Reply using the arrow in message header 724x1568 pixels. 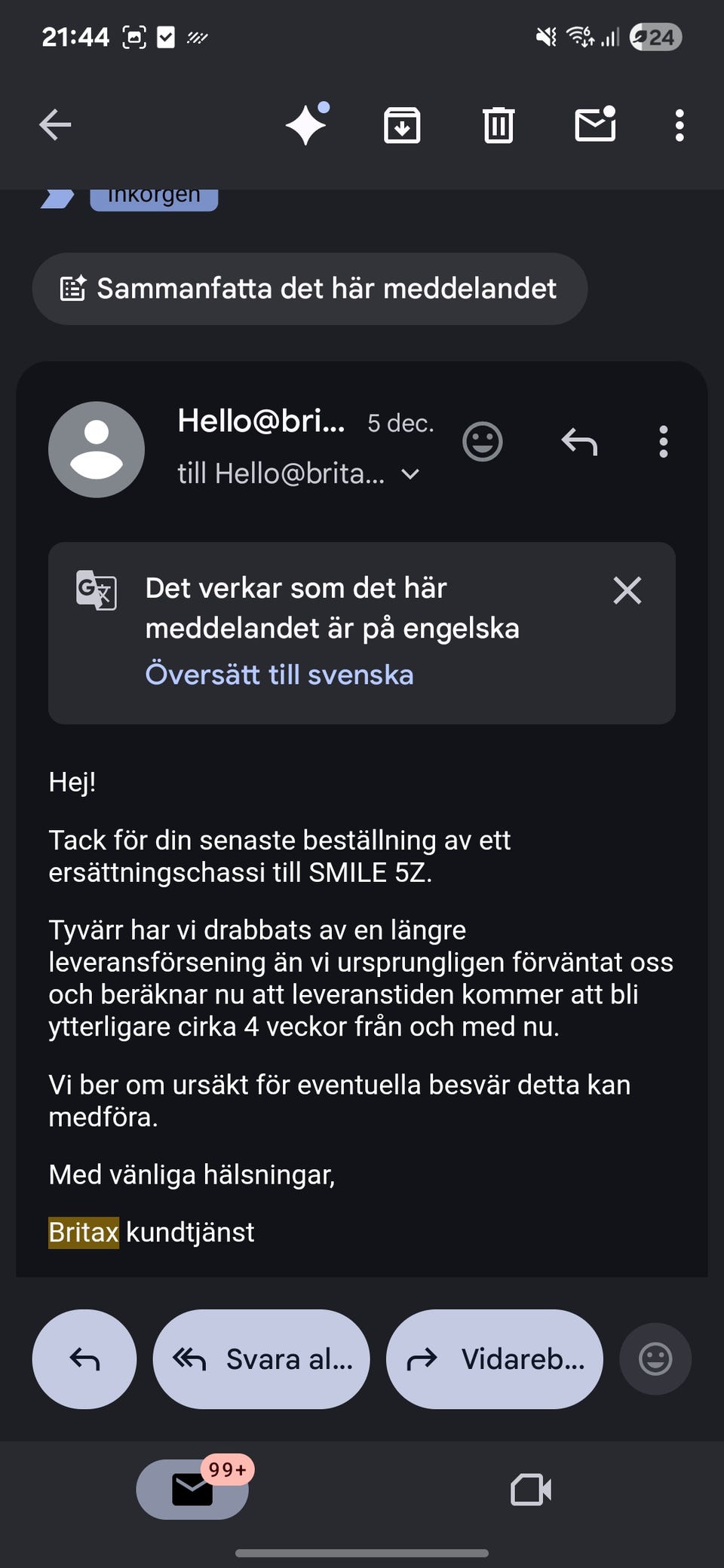point(579,442)
